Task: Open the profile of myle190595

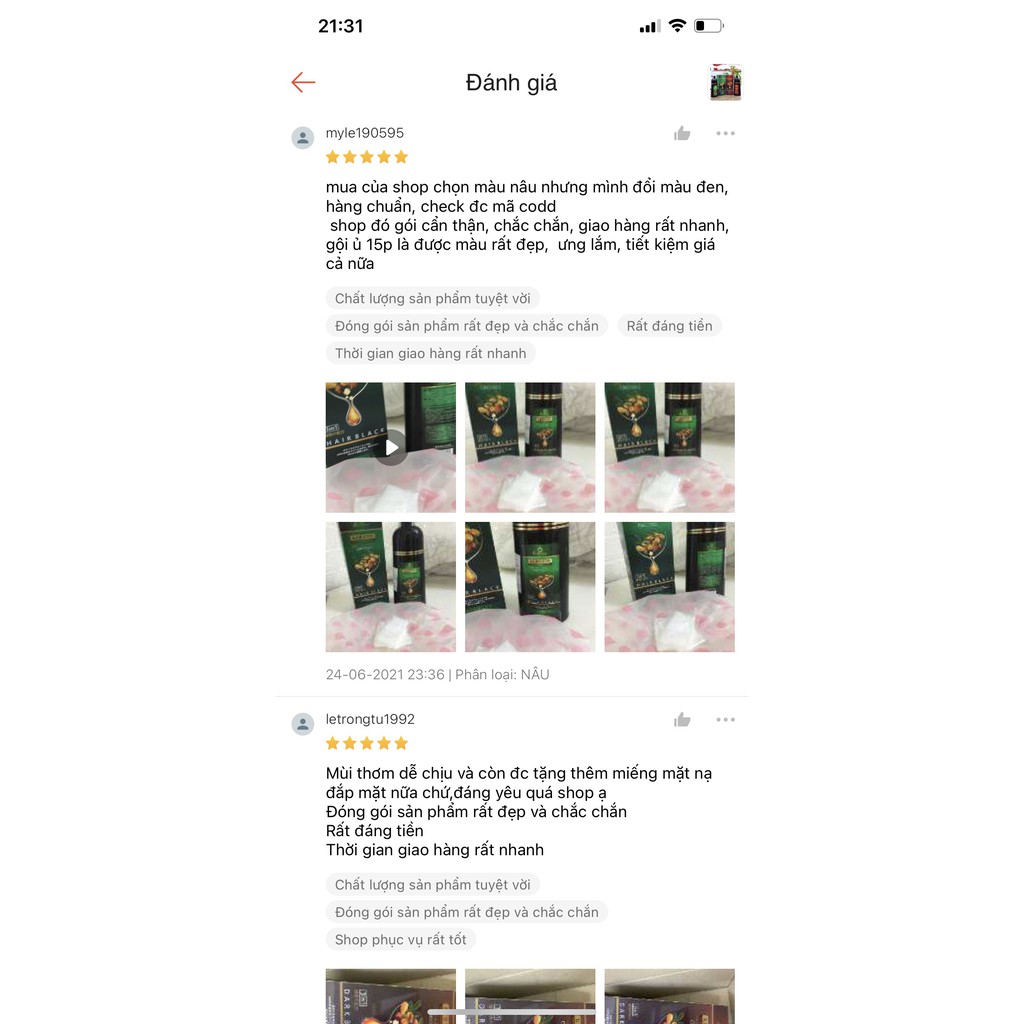Action: point(303,138)
